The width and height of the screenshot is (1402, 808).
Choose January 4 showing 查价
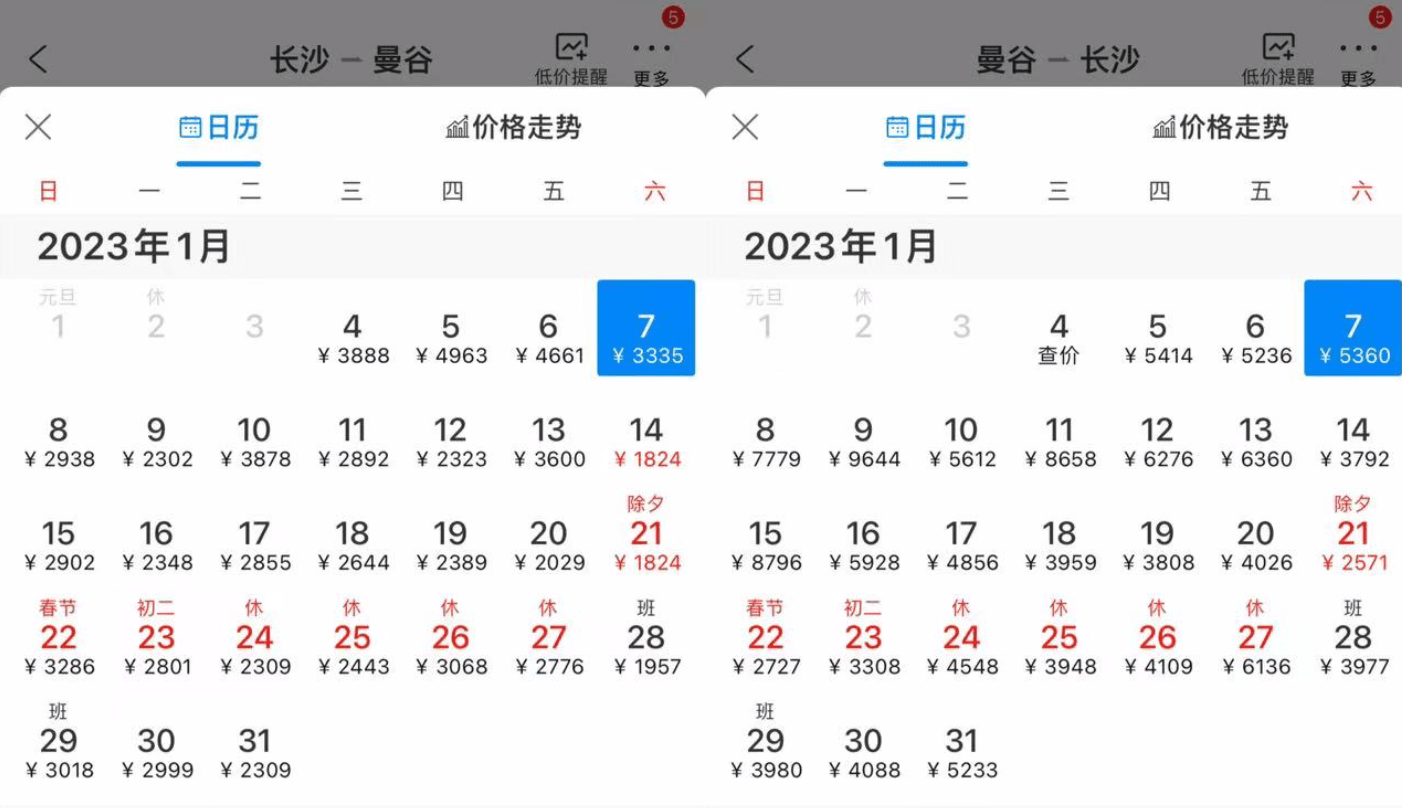tap(1059, 339)
